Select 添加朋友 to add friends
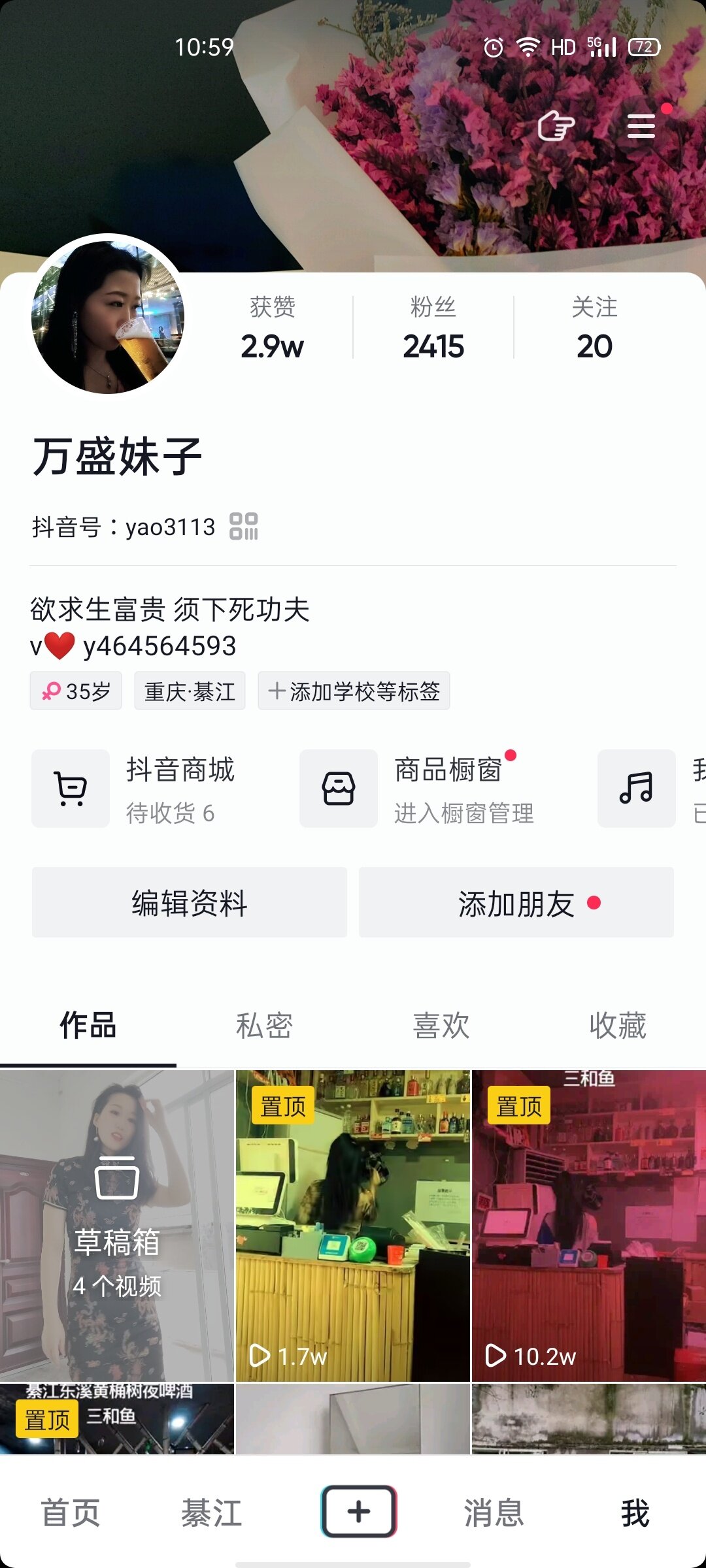The height and width of the screenshot is (1568, 706). coord(516,903)
